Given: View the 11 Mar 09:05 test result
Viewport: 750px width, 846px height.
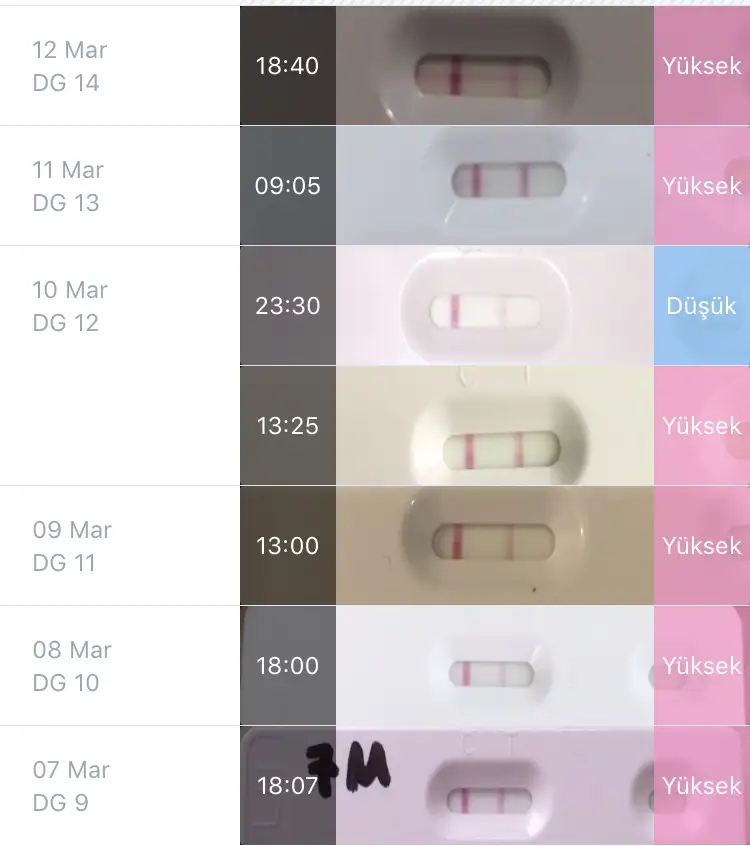Looking at the screenshot, I should 494,186.
